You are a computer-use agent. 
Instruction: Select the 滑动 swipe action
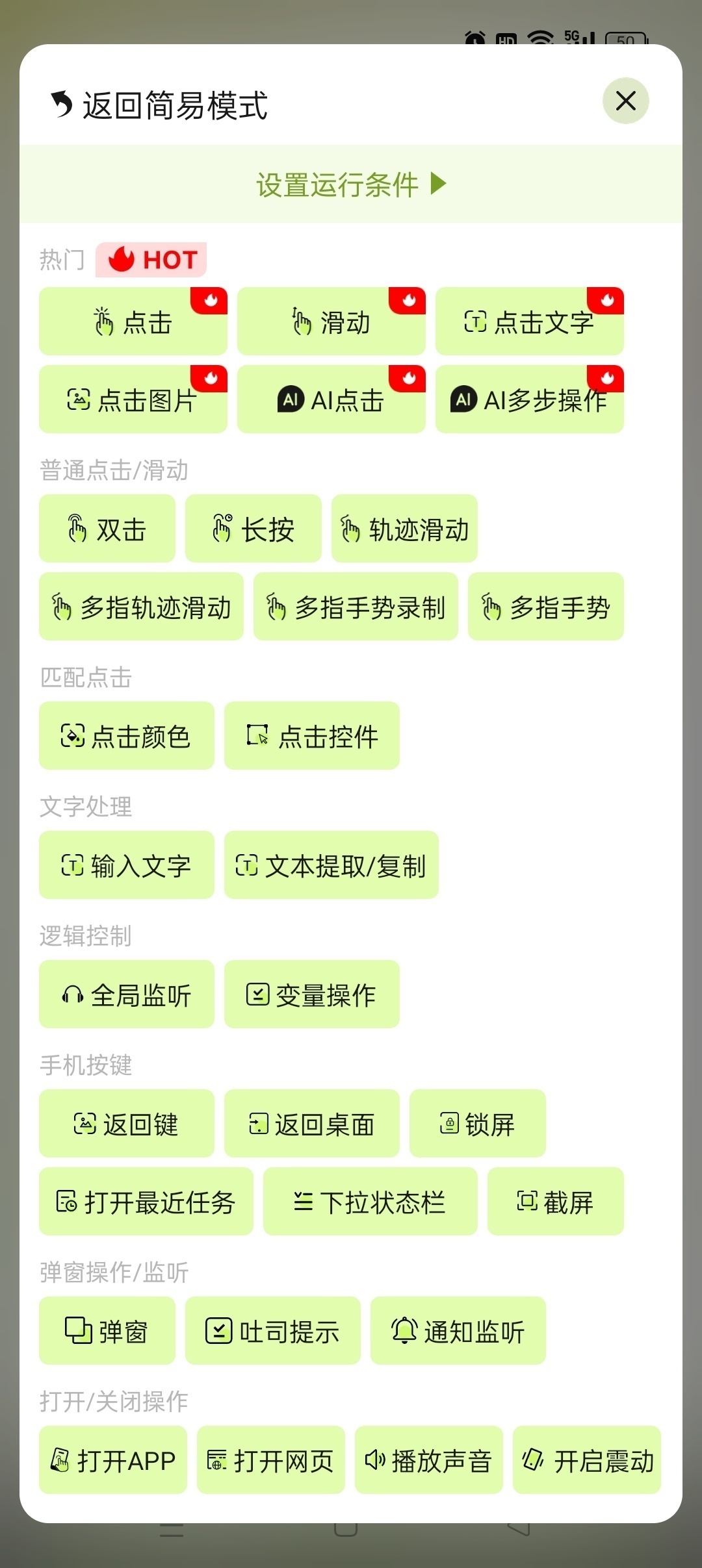tap(331, 322)
